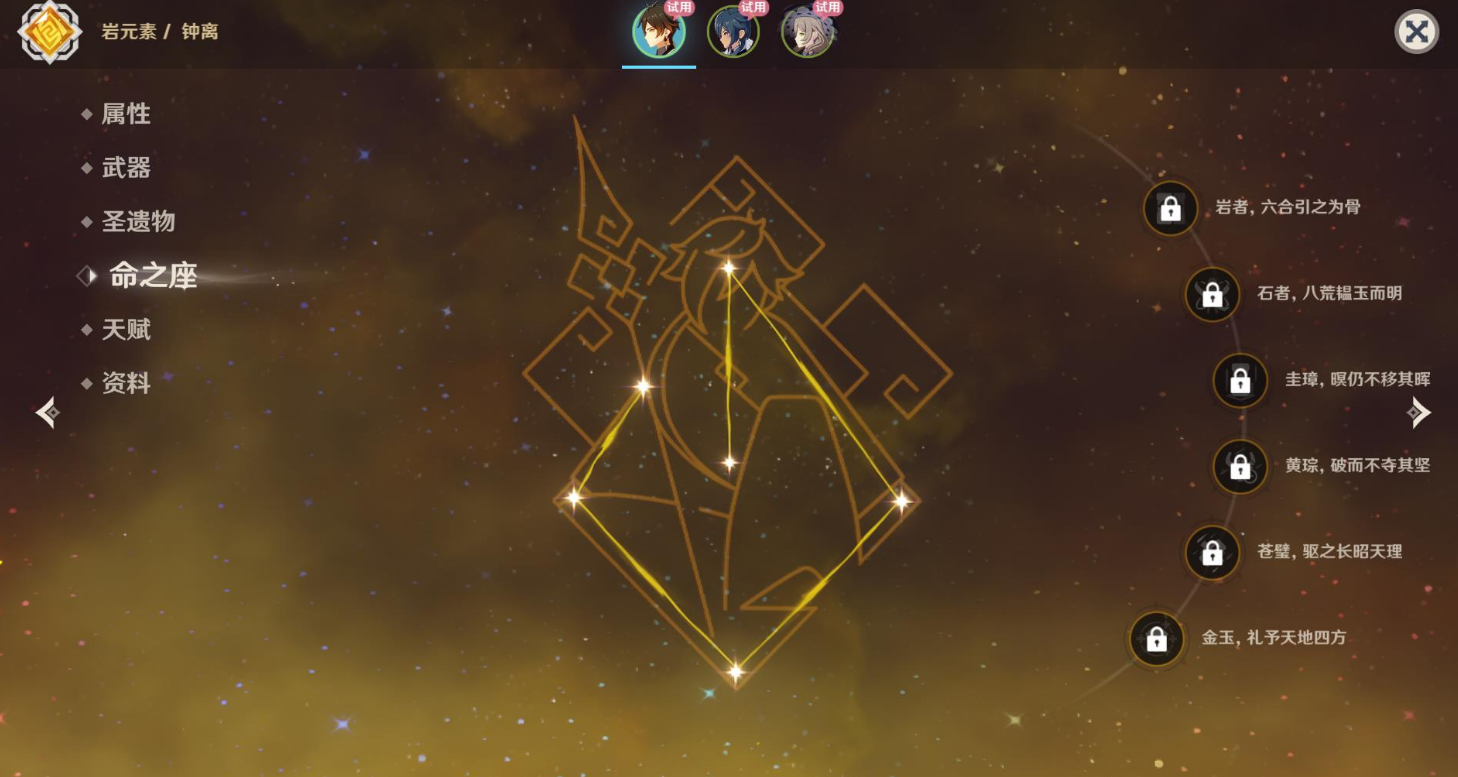Viewport: 1458px width, 777px height.
Task: Open constellation 石者, 八荒韫玉而明
Action: click(x=1212, y=294)
